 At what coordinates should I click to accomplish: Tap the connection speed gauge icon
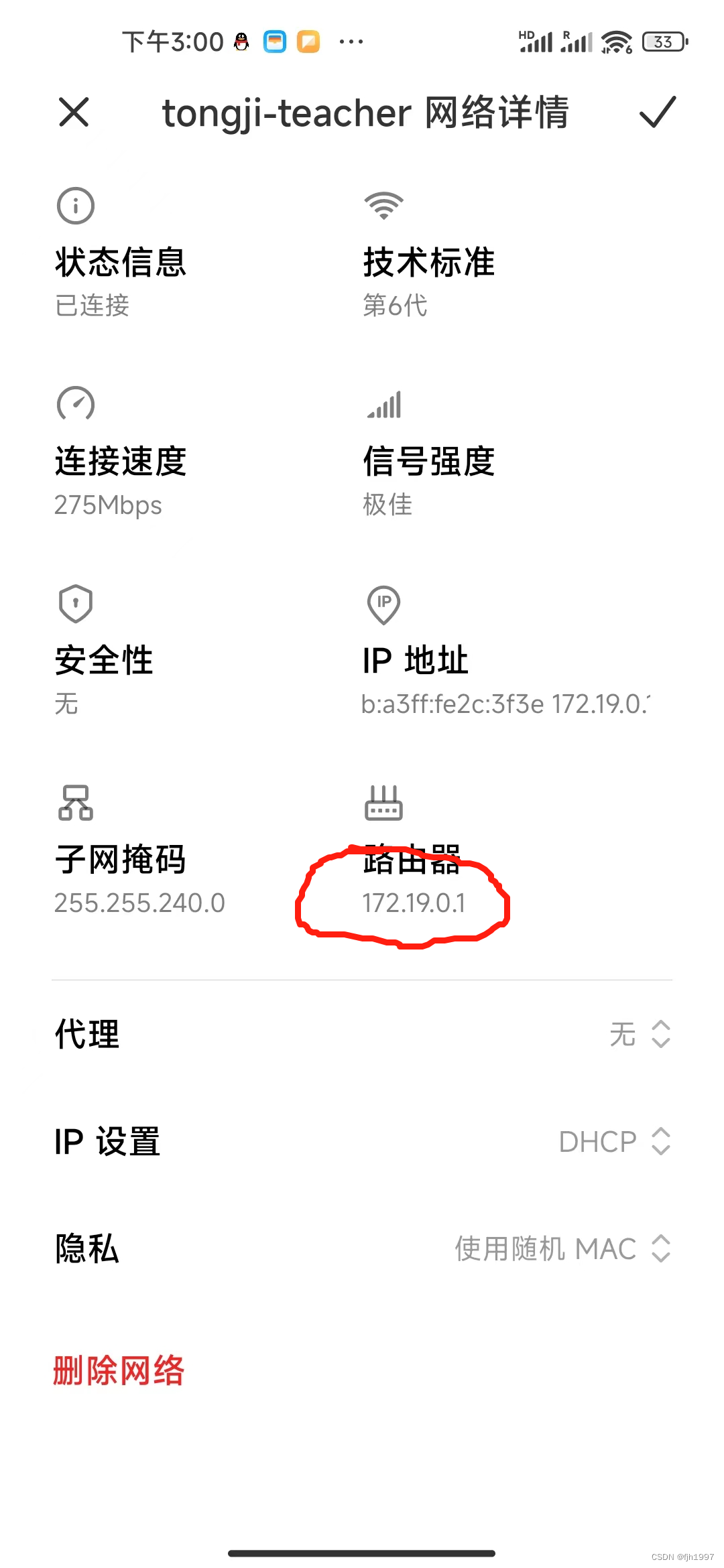tap(74, 404)
